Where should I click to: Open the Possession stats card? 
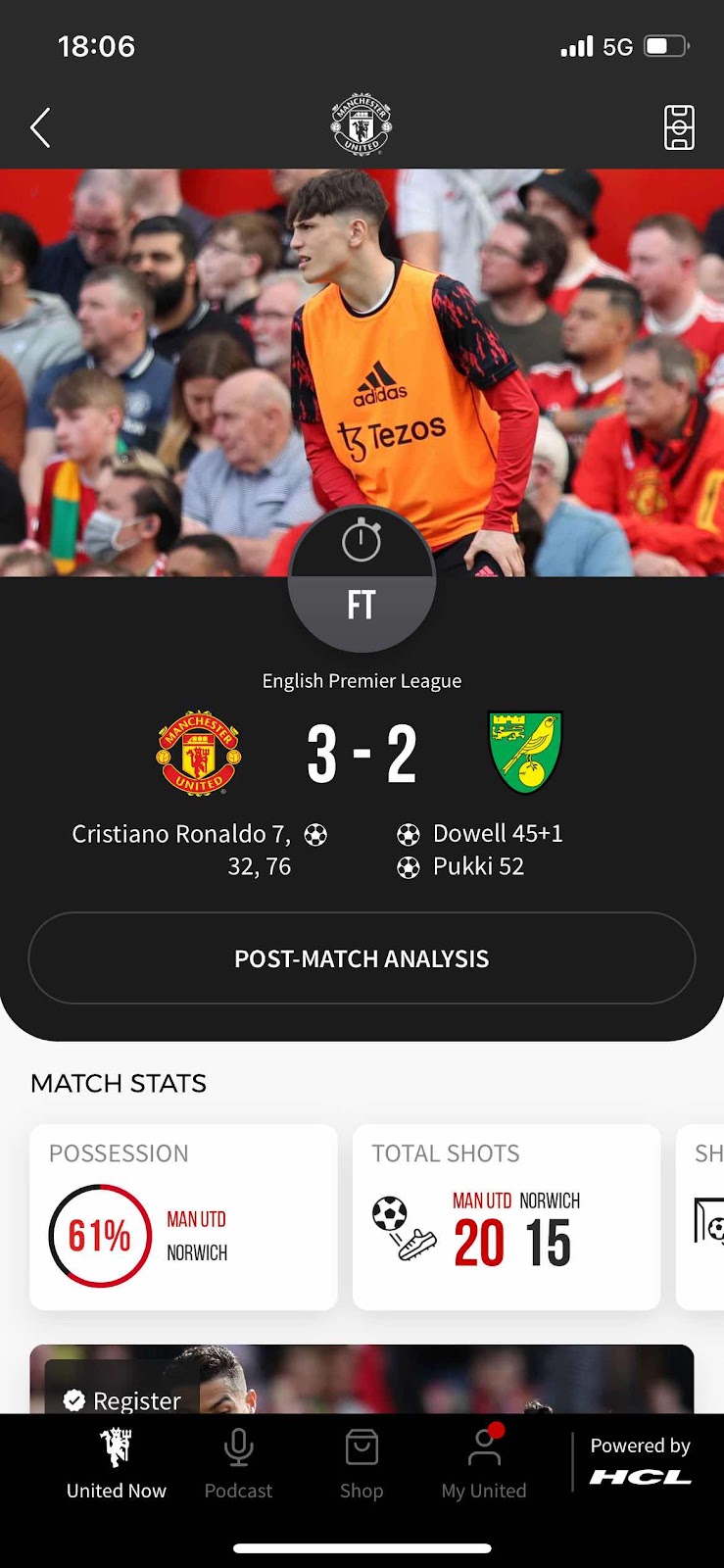pyautogui.click(x=183, y=1217)
